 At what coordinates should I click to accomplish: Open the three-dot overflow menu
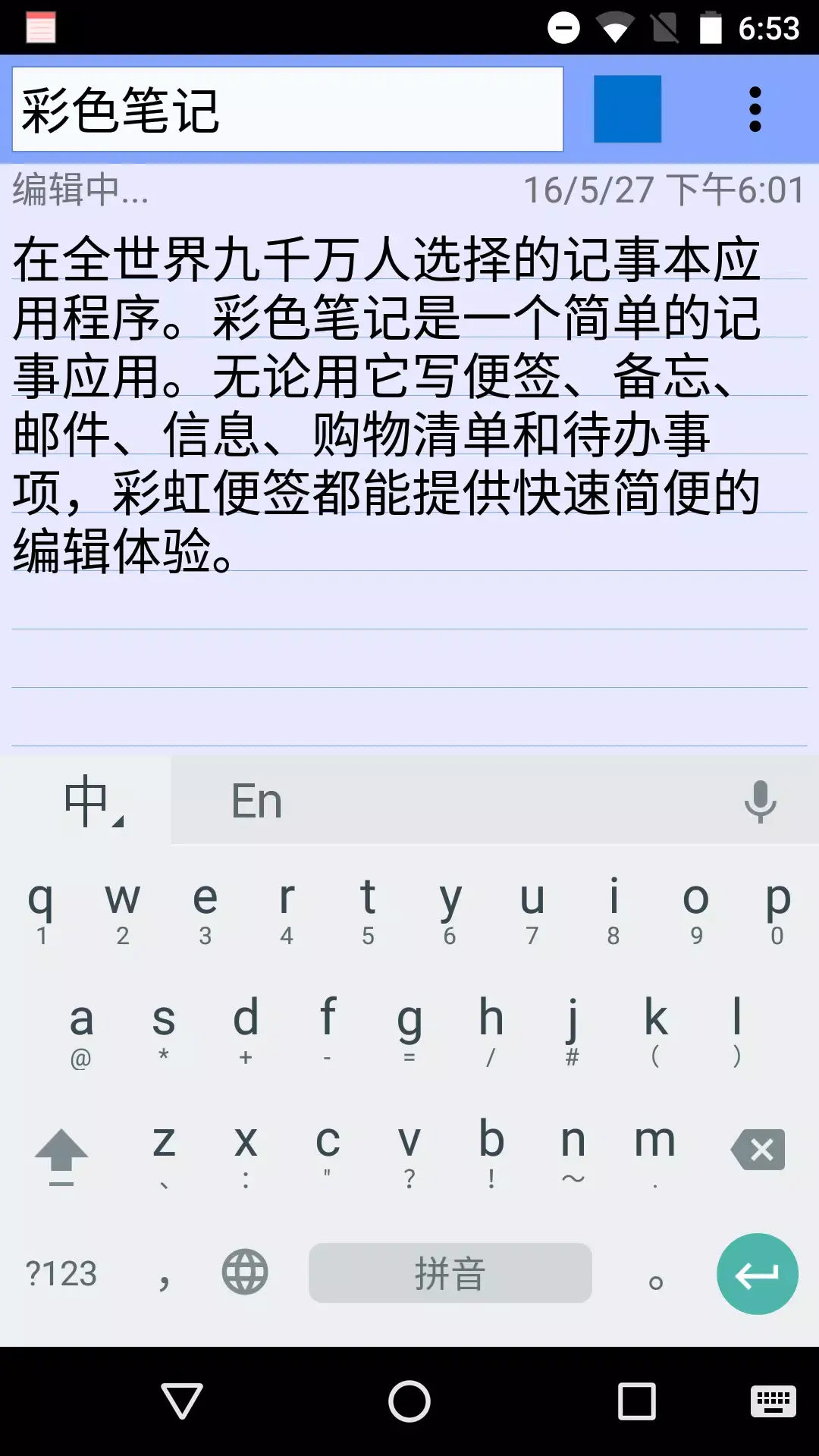pyautogui.click(x=755, y=108)
